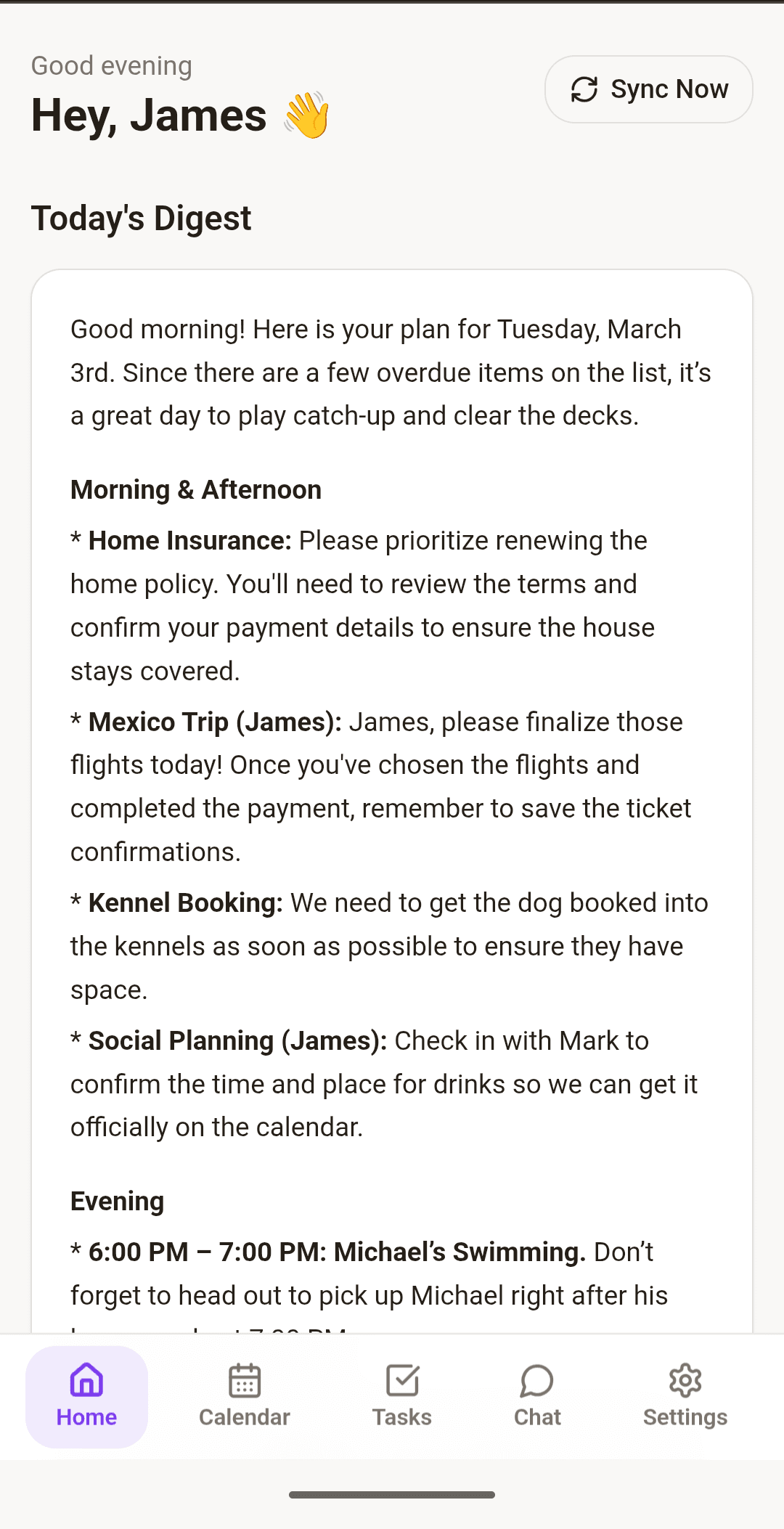Tap the circular sync arrows icon

pos(584,89)
